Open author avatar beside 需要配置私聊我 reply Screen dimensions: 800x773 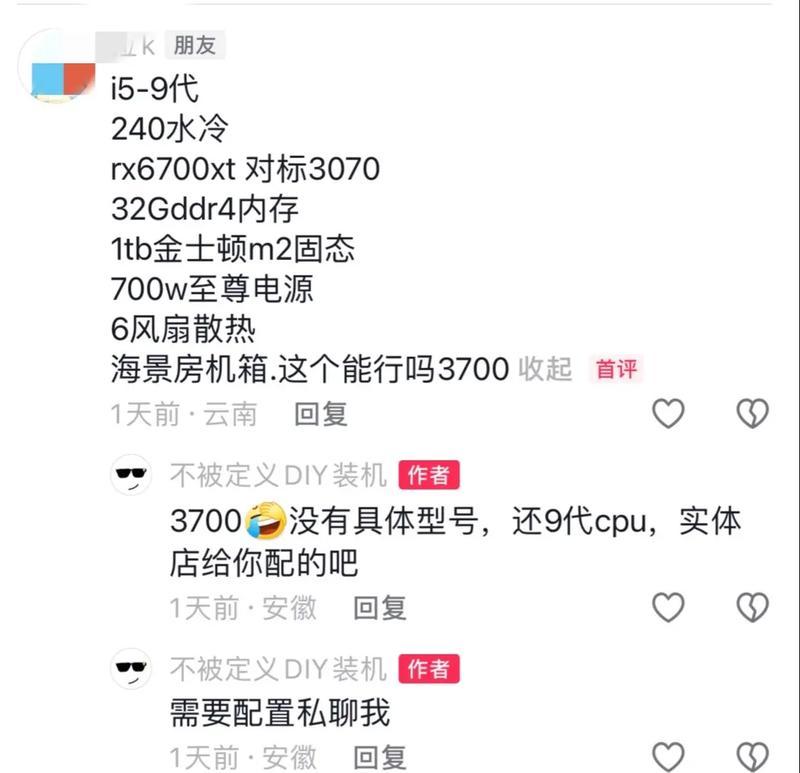(x=130, y=668)
